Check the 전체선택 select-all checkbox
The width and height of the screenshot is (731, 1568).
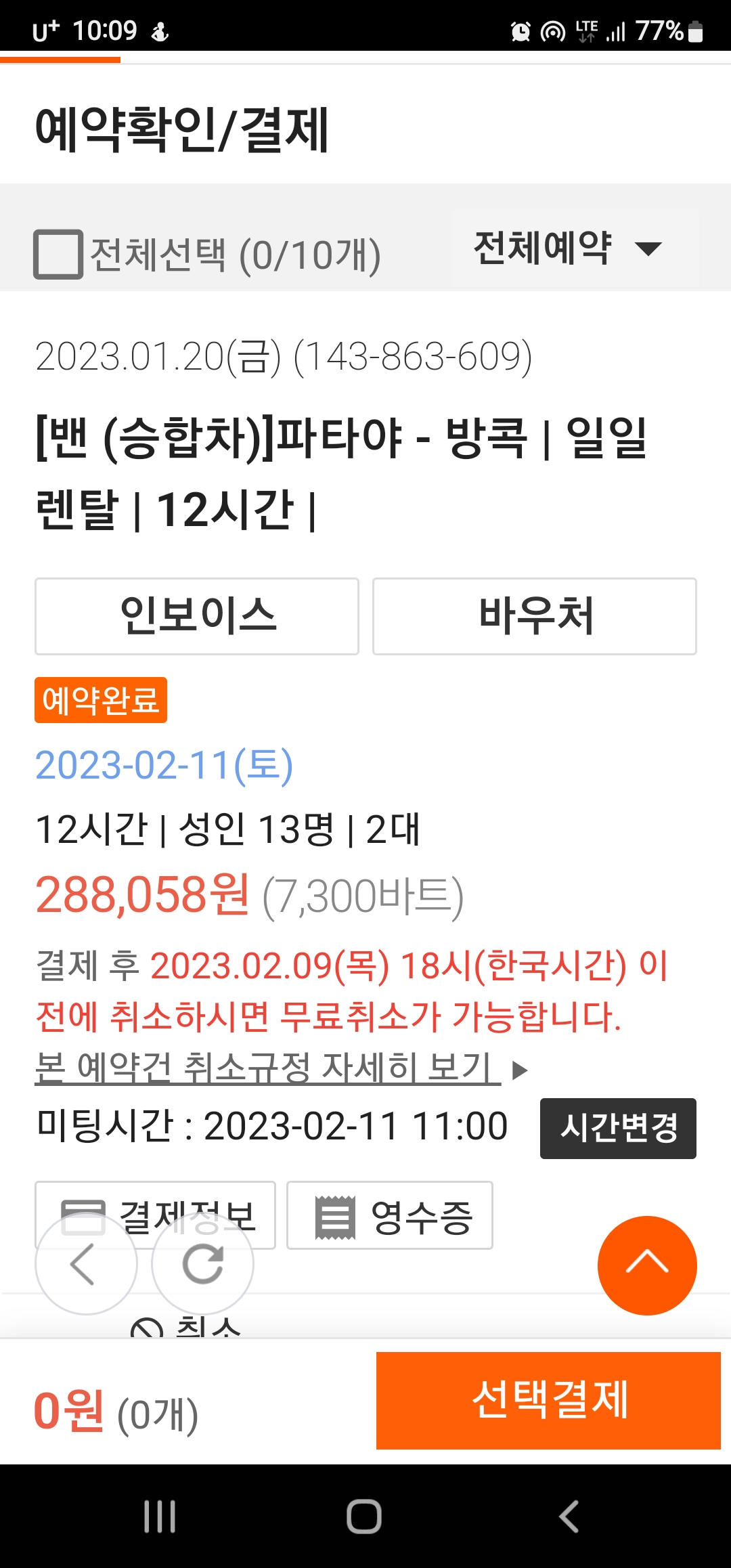tap(58, 255)
